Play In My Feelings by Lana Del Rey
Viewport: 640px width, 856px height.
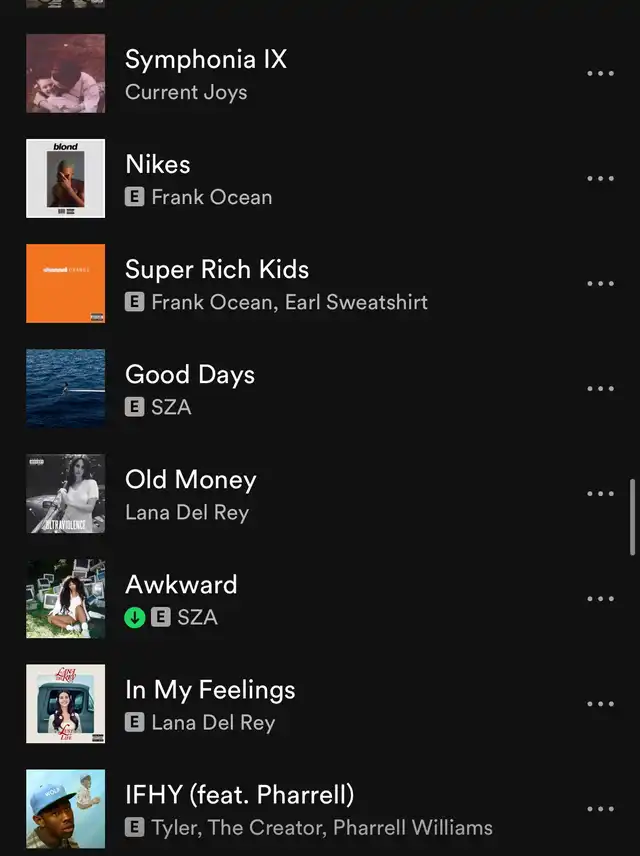click(209, 690)
